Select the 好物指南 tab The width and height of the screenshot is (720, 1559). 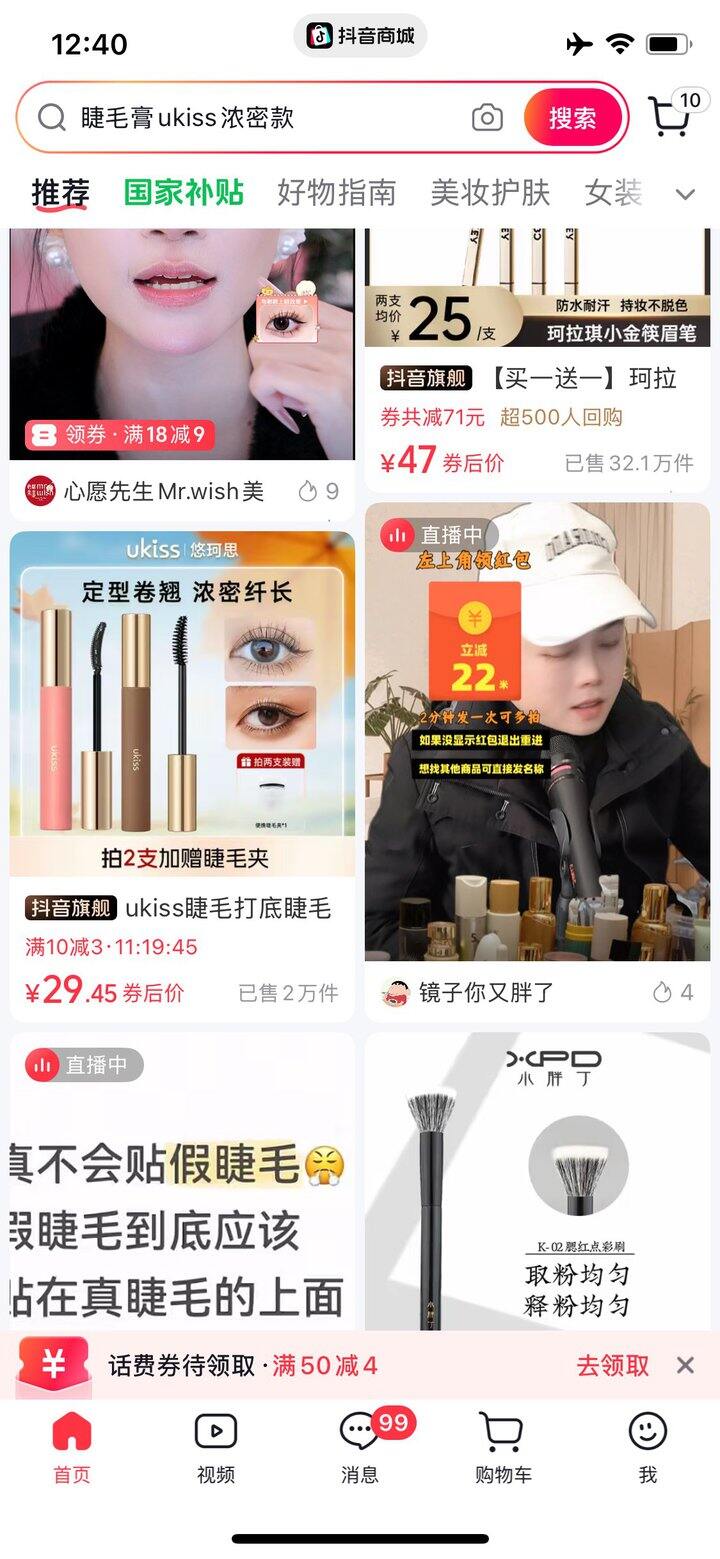pos(336,192)
